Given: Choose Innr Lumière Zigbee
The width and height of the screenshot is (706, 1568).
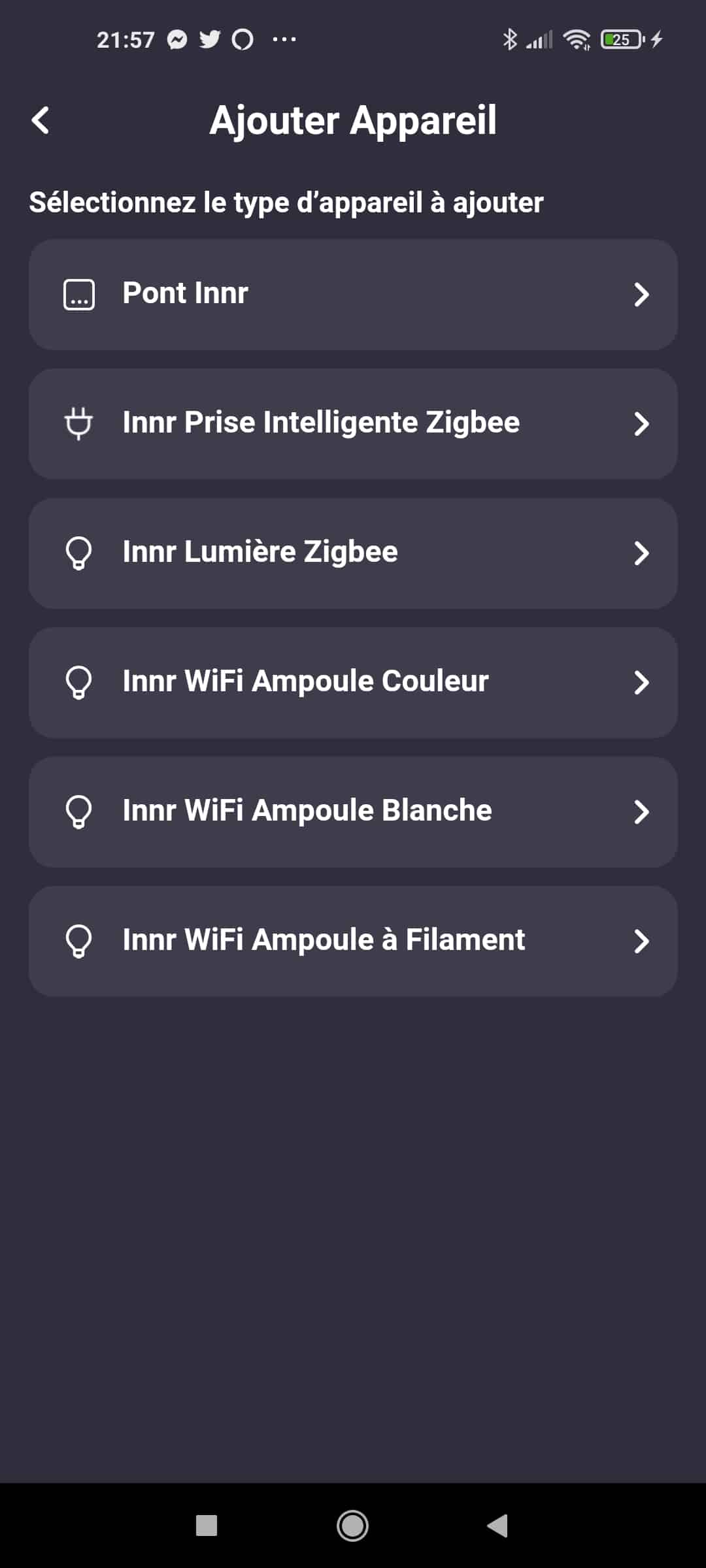Looking at the screenshot, I should coord(353,553).
